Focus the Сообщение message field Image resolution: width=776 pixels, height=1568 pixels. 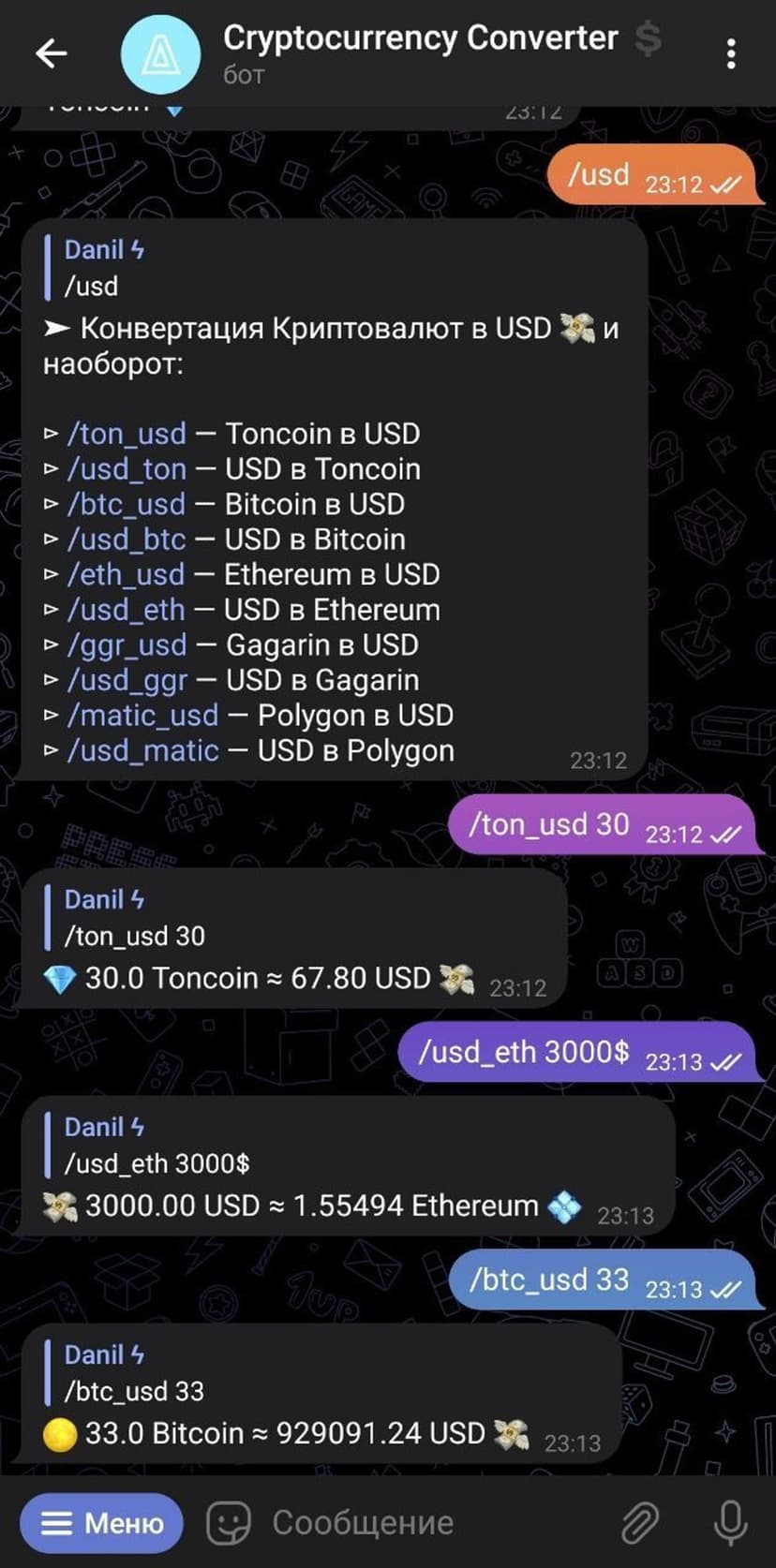(x=422, y=1523)
